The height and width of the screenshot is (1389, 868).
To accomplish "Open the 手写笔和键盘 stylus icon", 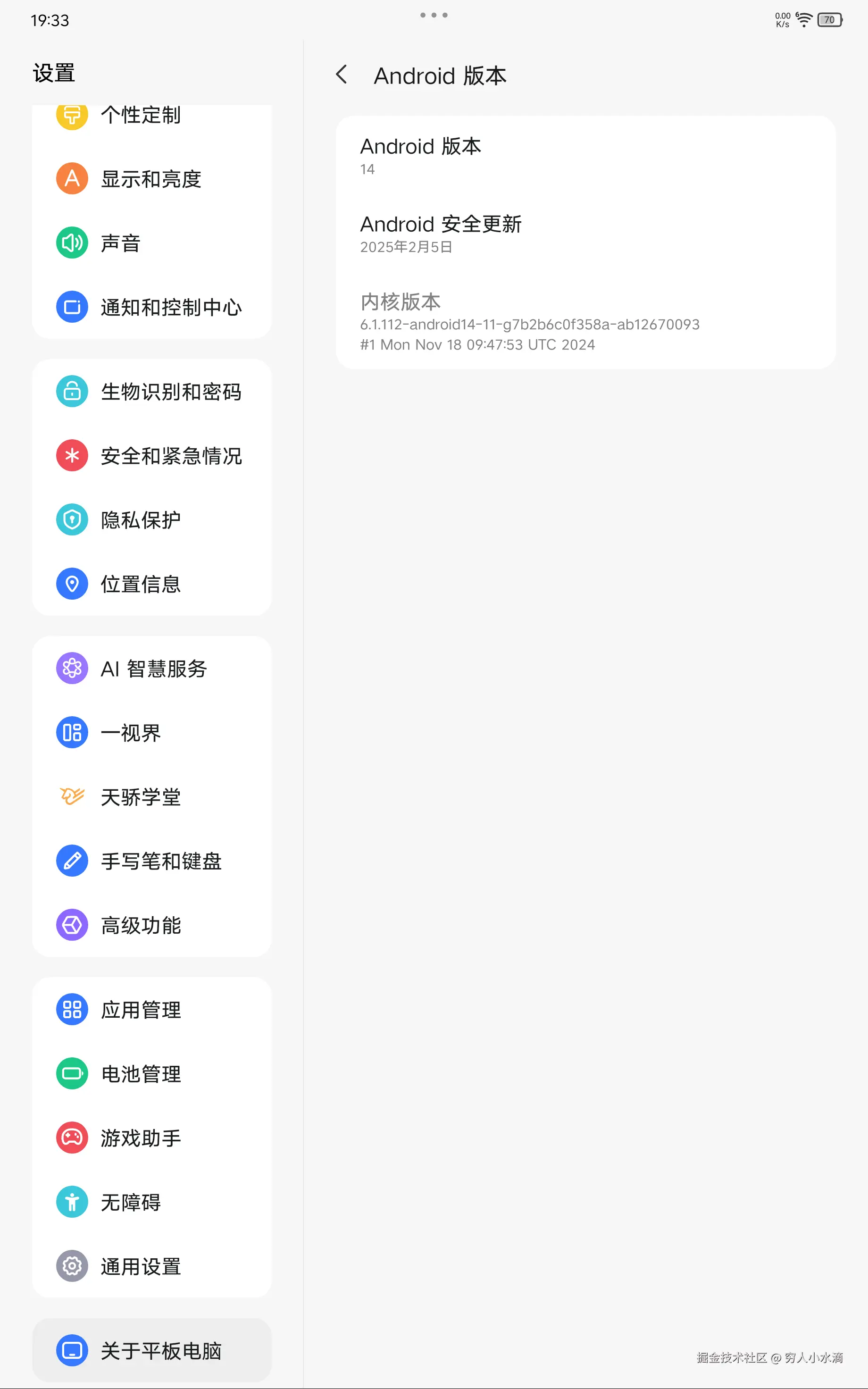I will point(71,861).
